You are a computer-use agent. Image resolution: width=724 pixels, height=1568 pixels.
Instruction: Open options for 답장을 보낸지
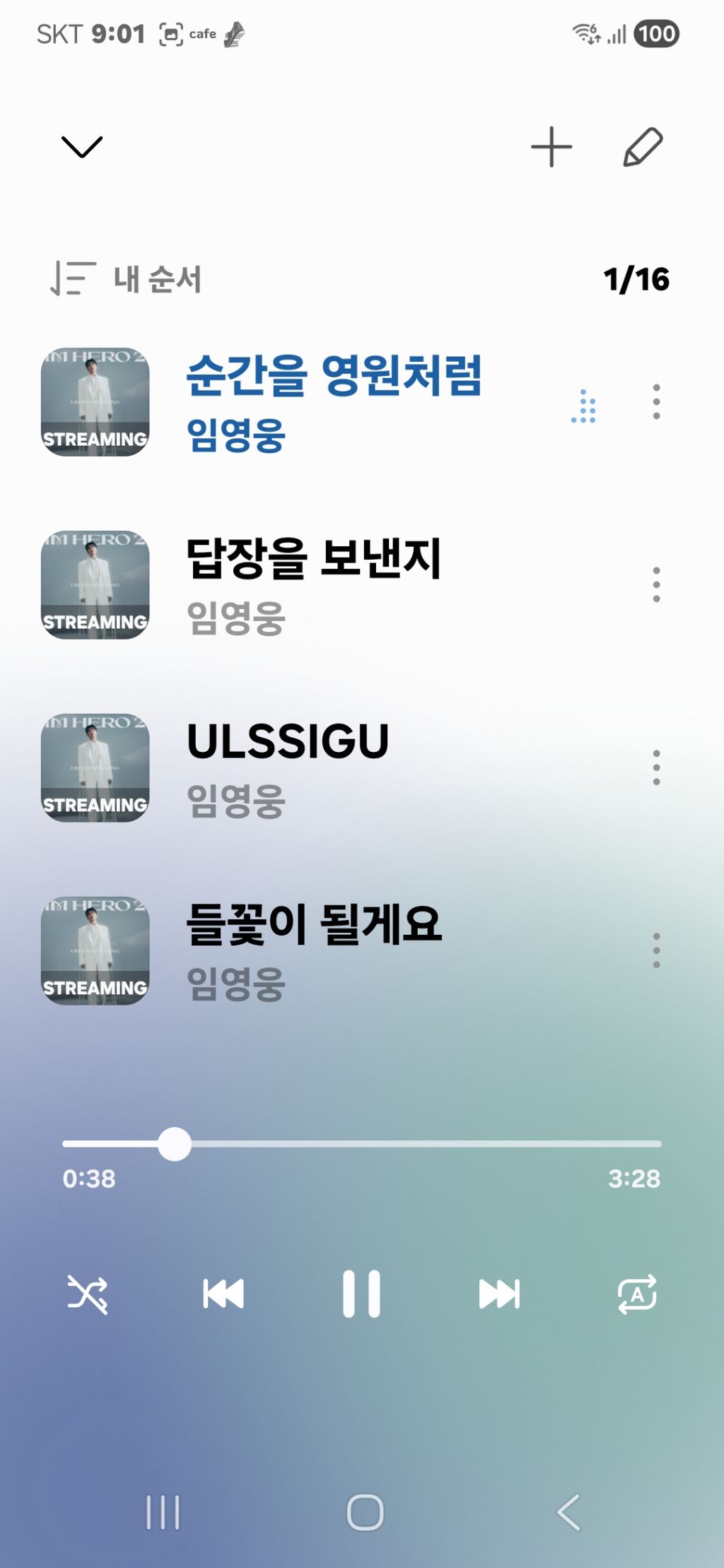tap(657, 584)
